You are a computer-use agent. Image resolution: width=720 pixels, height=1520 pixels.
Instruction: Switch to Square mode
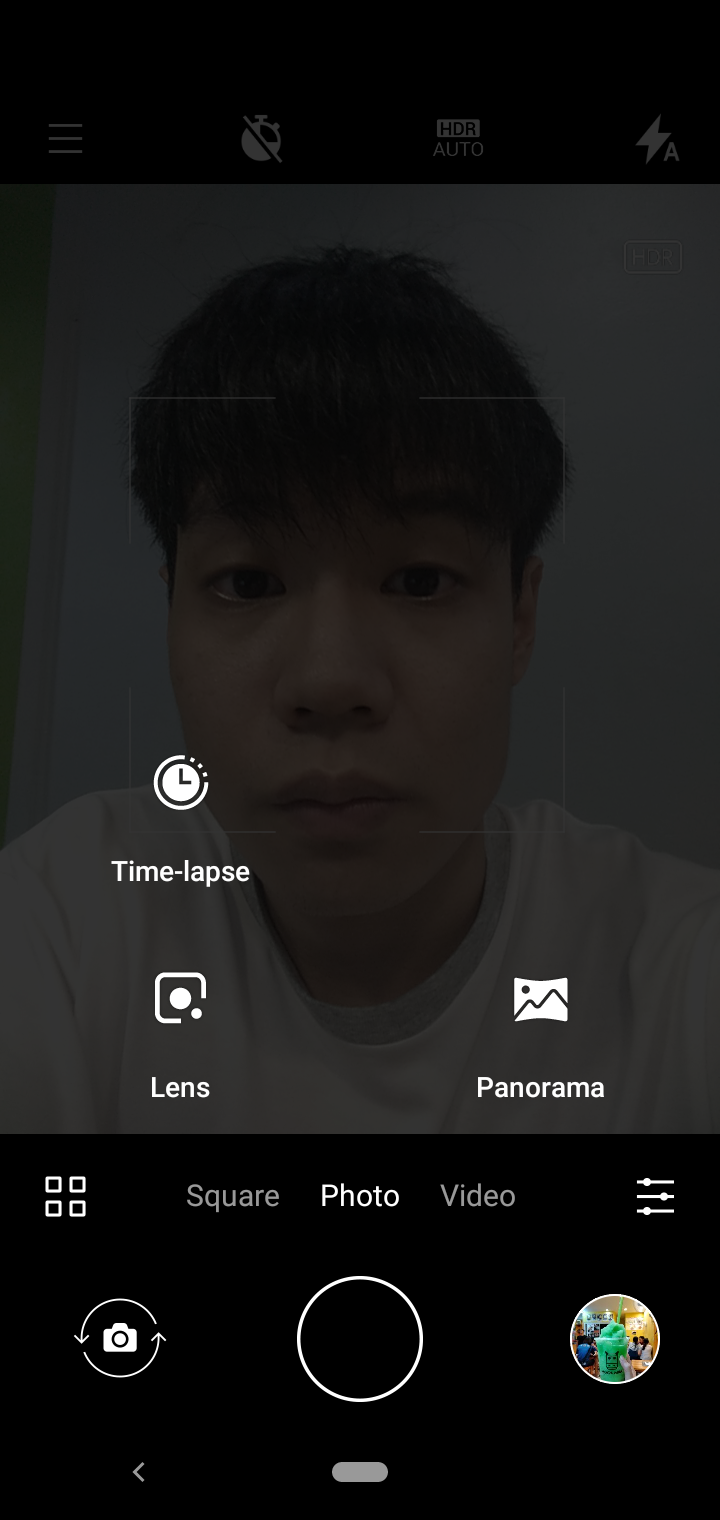[233, 1196]
